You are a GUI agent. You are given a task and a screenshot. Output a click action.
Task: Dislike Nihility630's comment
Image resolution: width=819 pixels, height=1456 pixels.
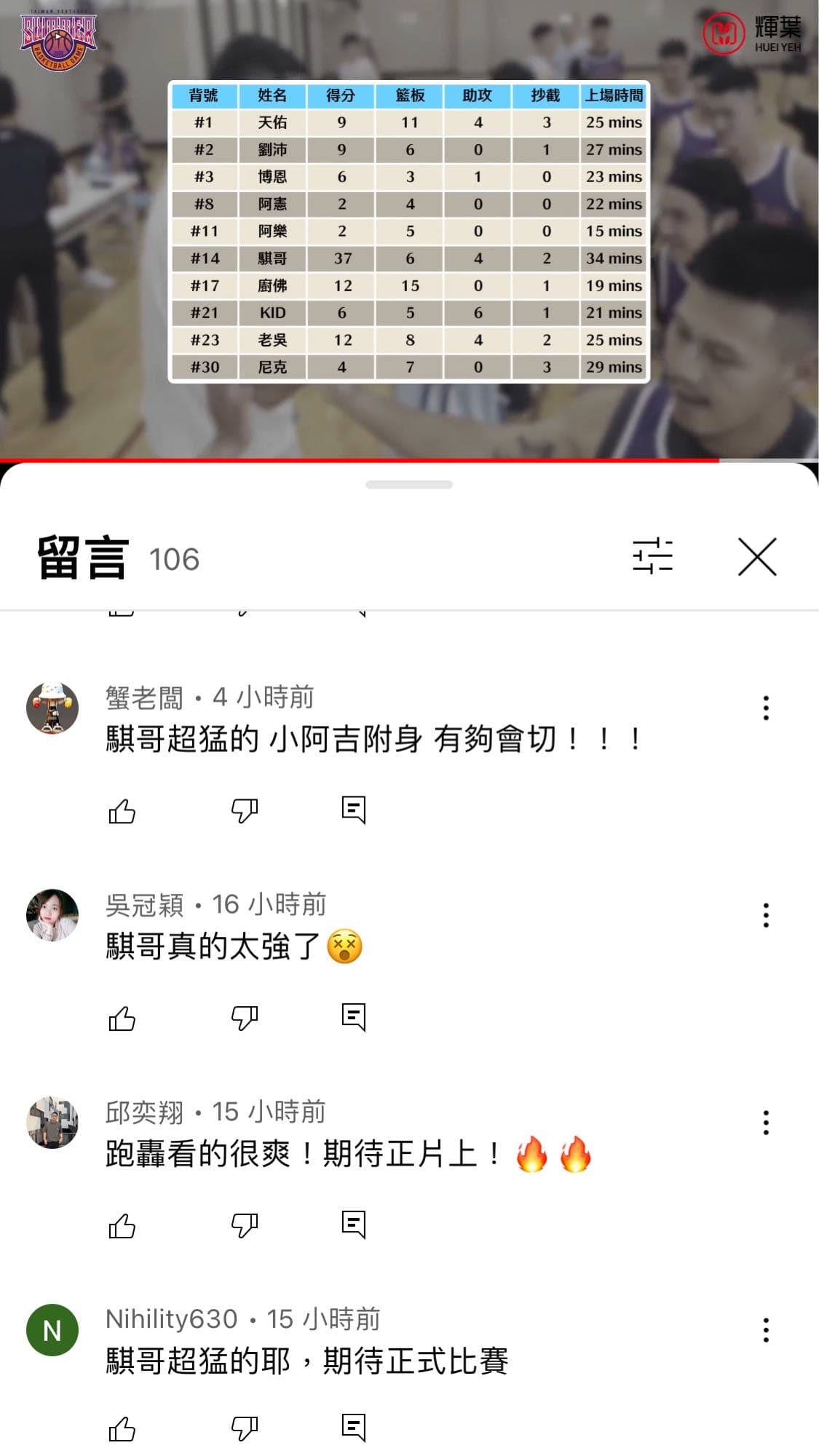[245, 1429]
